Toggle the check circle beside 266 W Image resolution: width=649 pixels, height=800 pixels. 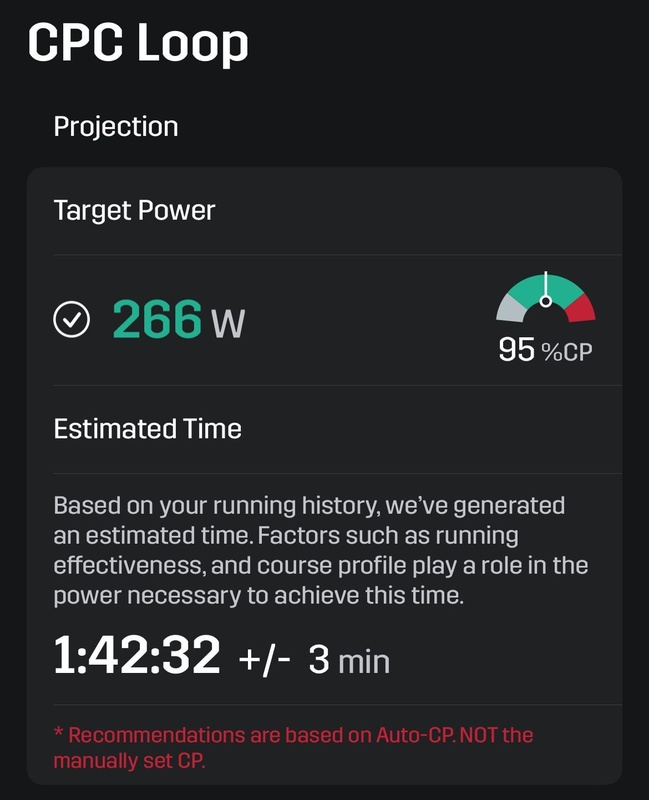tap(71, 320)
